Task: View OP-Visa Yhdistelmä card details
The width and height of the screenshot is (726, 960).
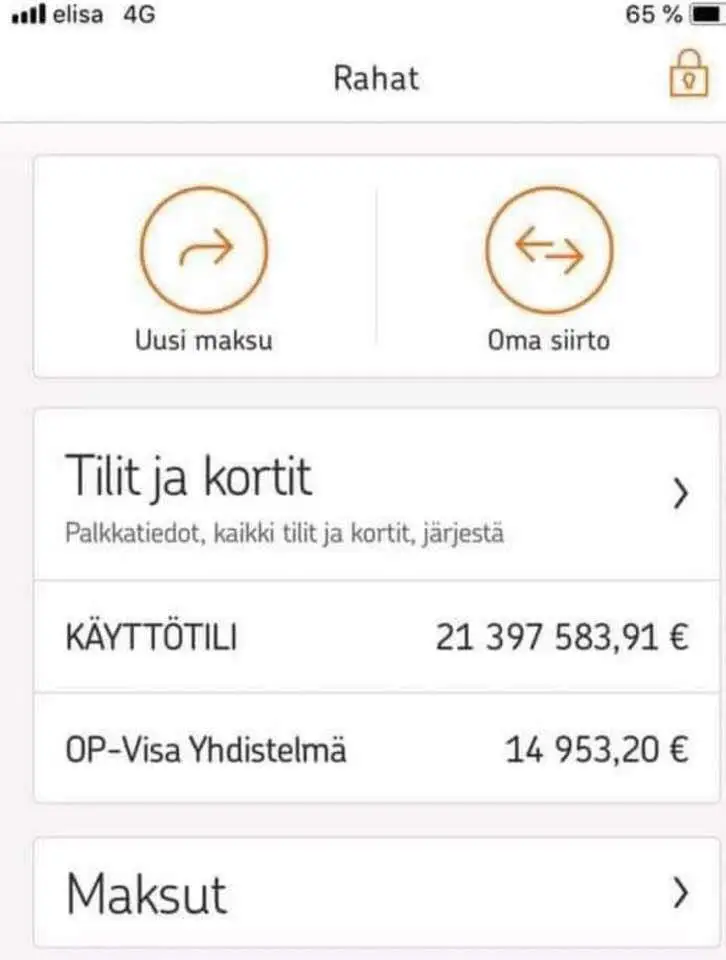Action: 376,748
